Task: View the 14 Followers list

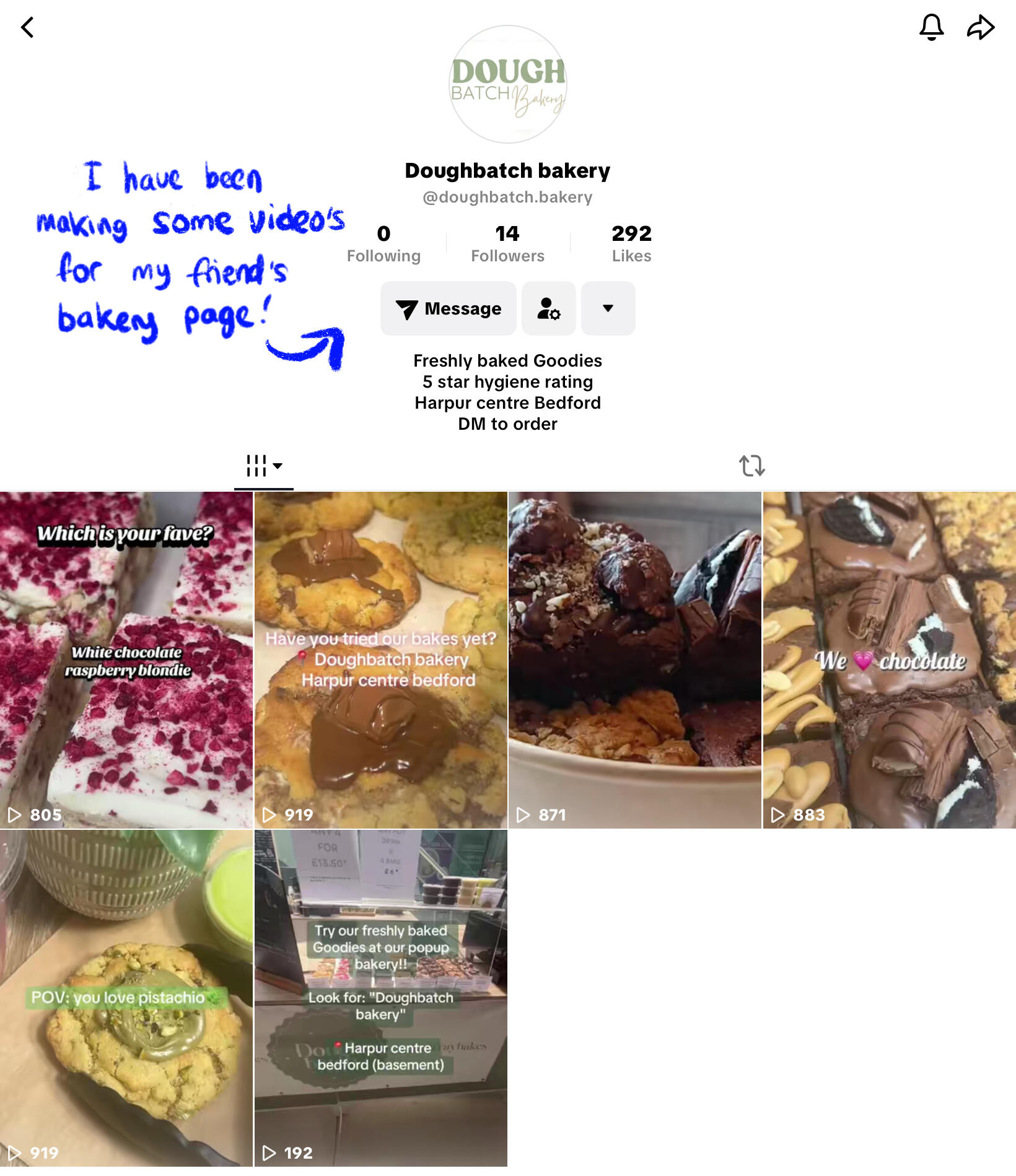Action: click(507, 244)
